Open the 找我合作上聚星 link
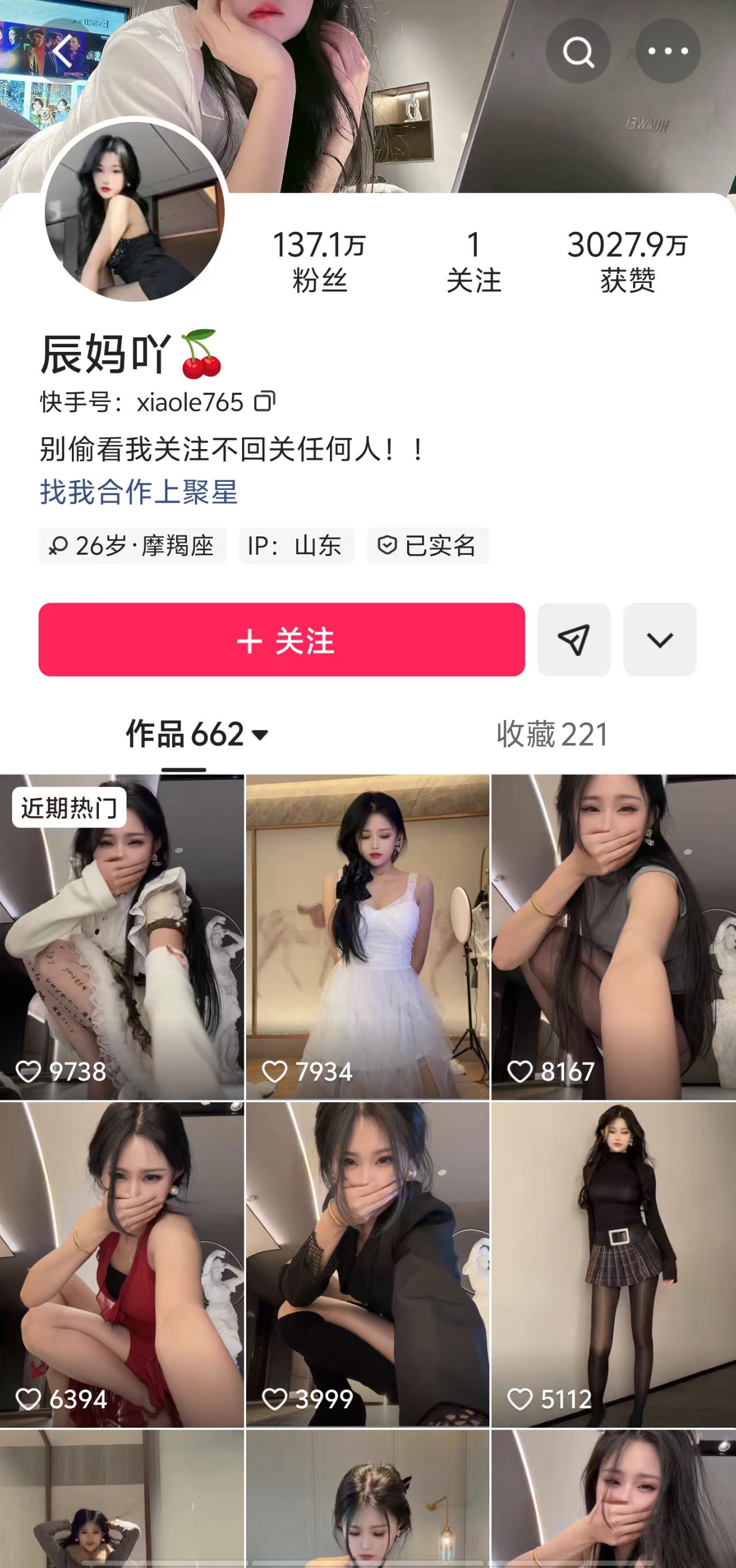Image resolution: width=736 pixels, height=1568 pixels. (x=139, y=492)
